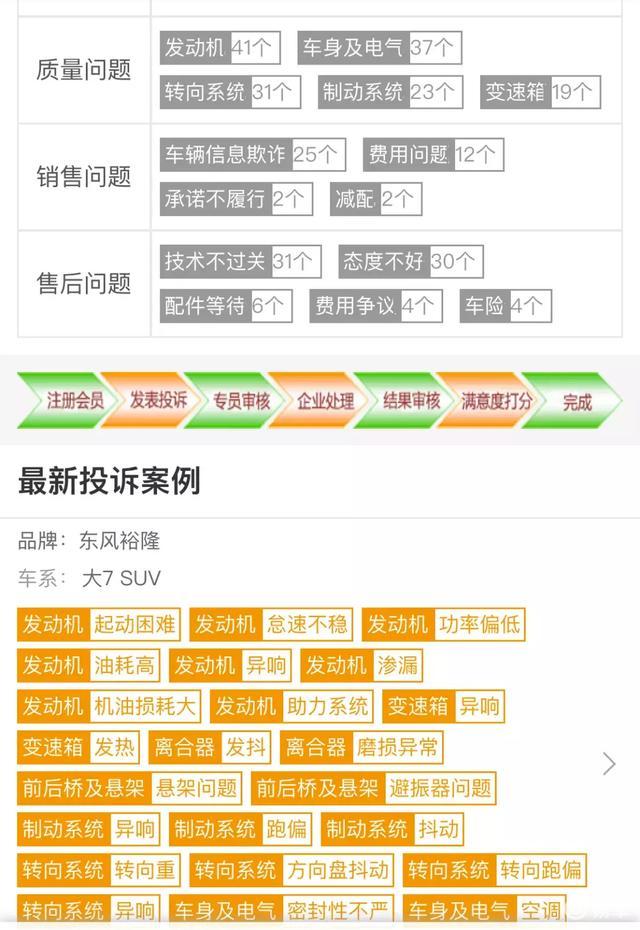640x930 pixels.
Task: Select the 发动机 41个 quality tag
Action: click(222, 47)
